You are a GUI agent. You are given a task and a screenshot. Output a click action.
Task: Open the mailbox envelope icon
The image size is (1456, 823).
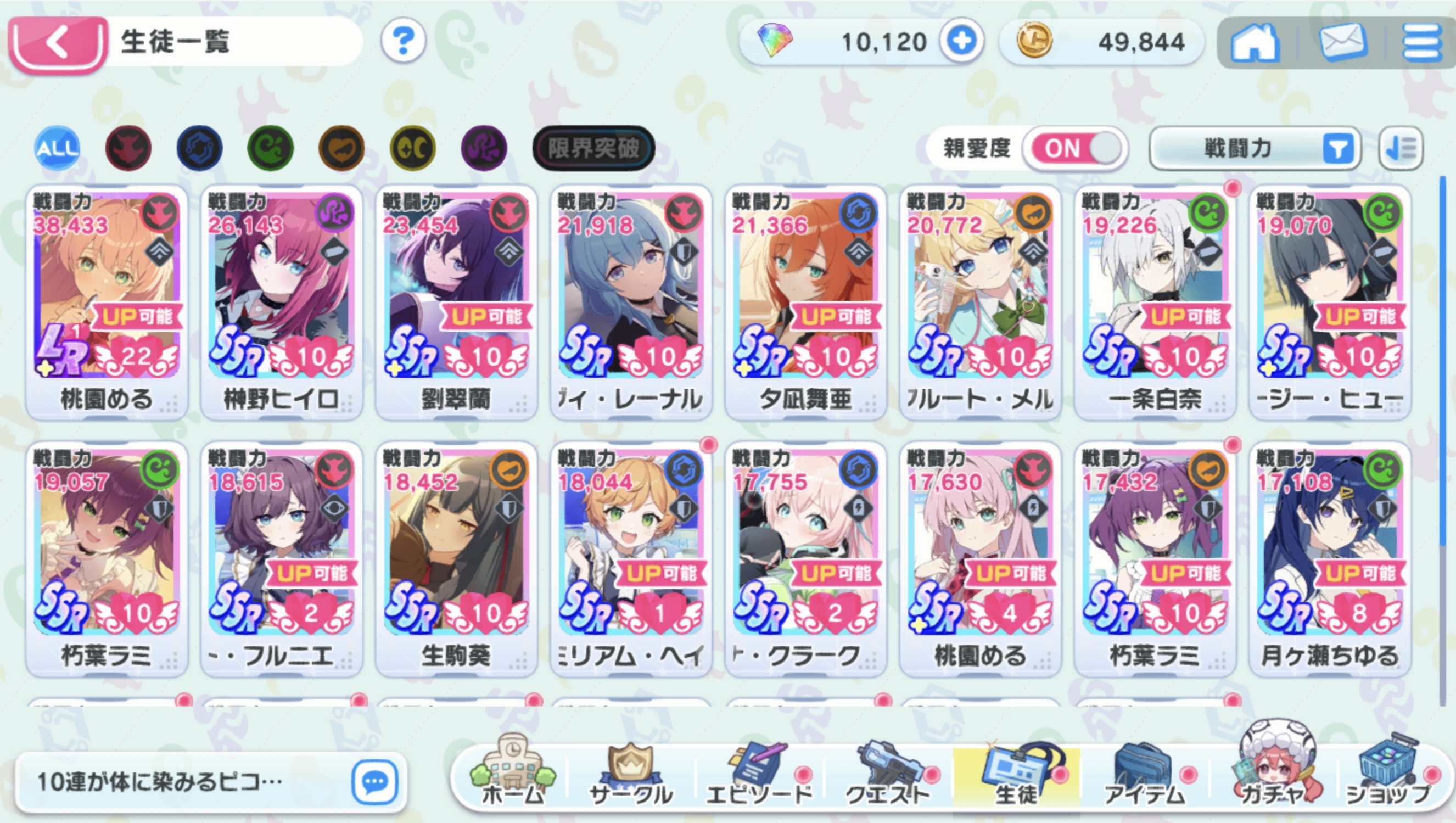point(1343,42)
